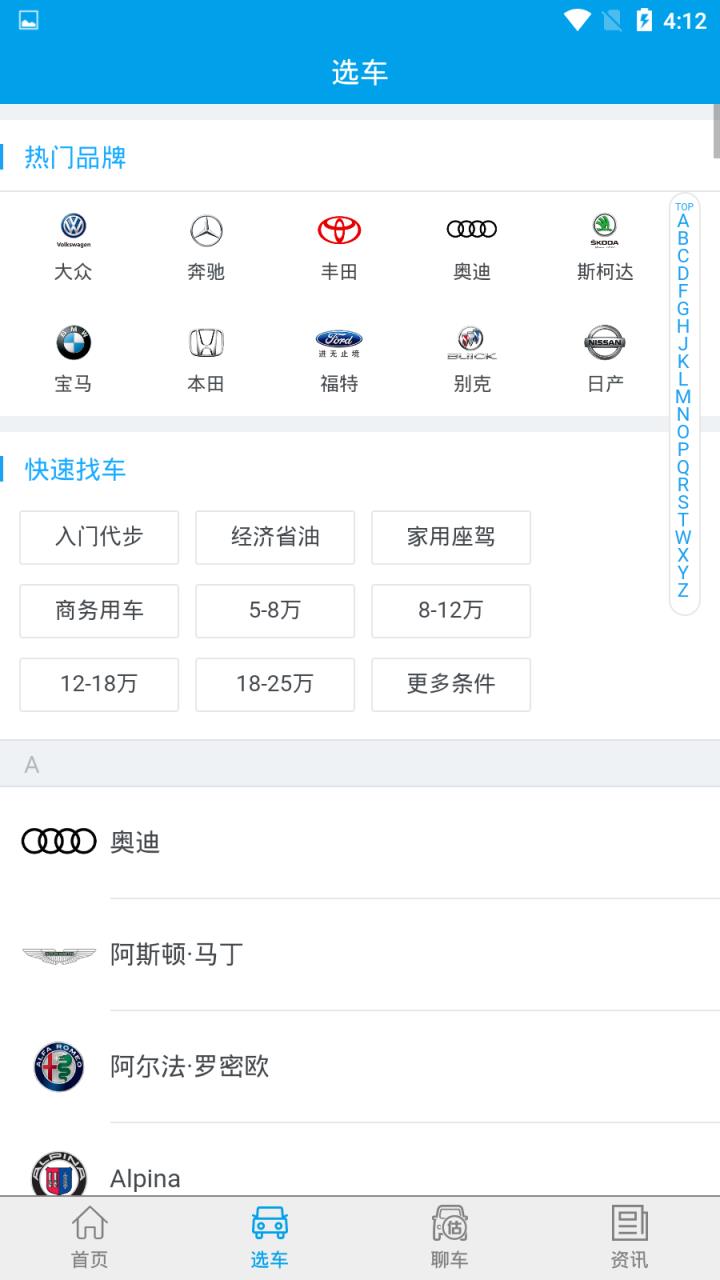Switch to the 首页 home tab

click(90, 1235)
